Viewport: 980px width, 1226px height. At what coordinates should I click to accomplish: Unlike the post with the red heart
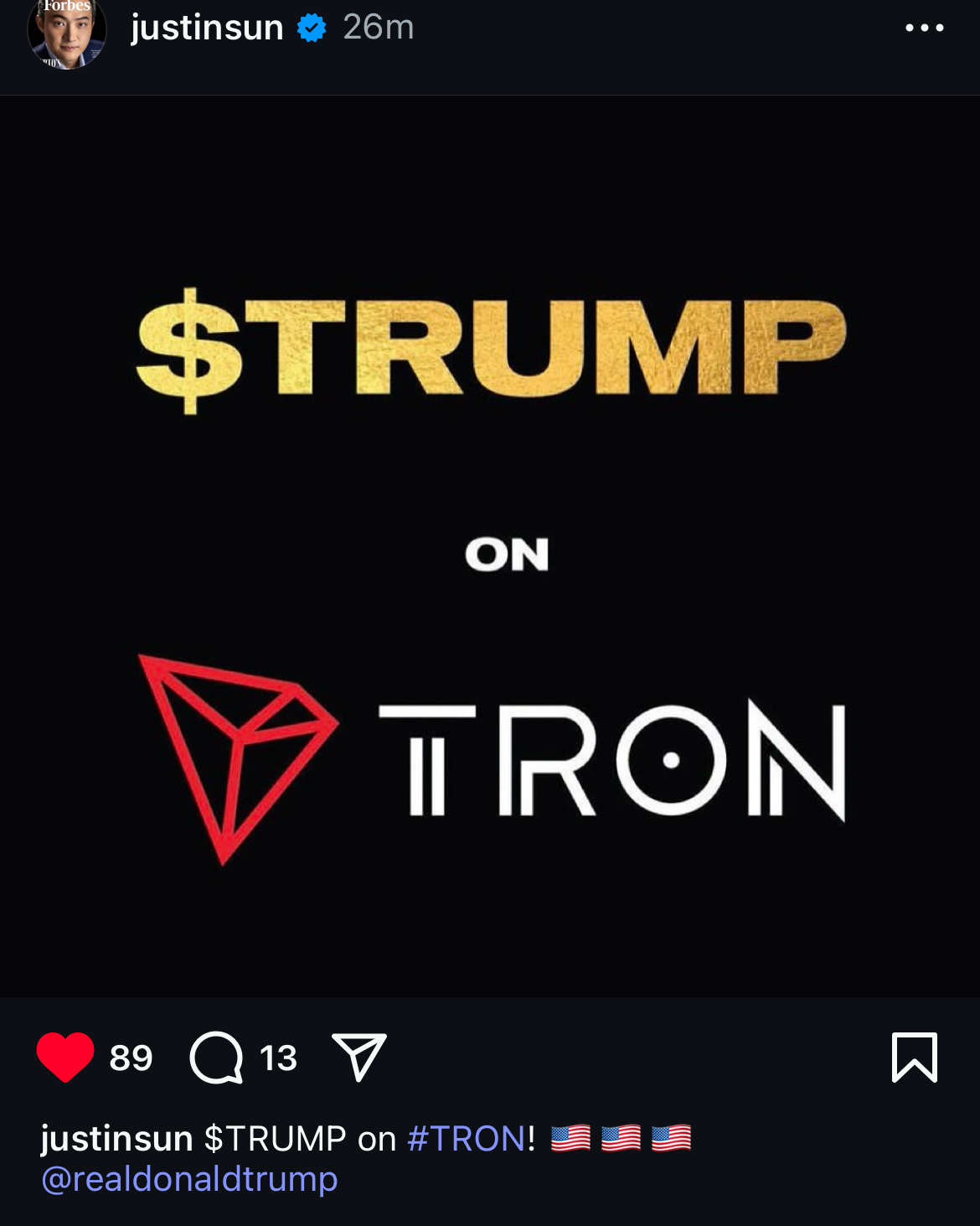65,1057
